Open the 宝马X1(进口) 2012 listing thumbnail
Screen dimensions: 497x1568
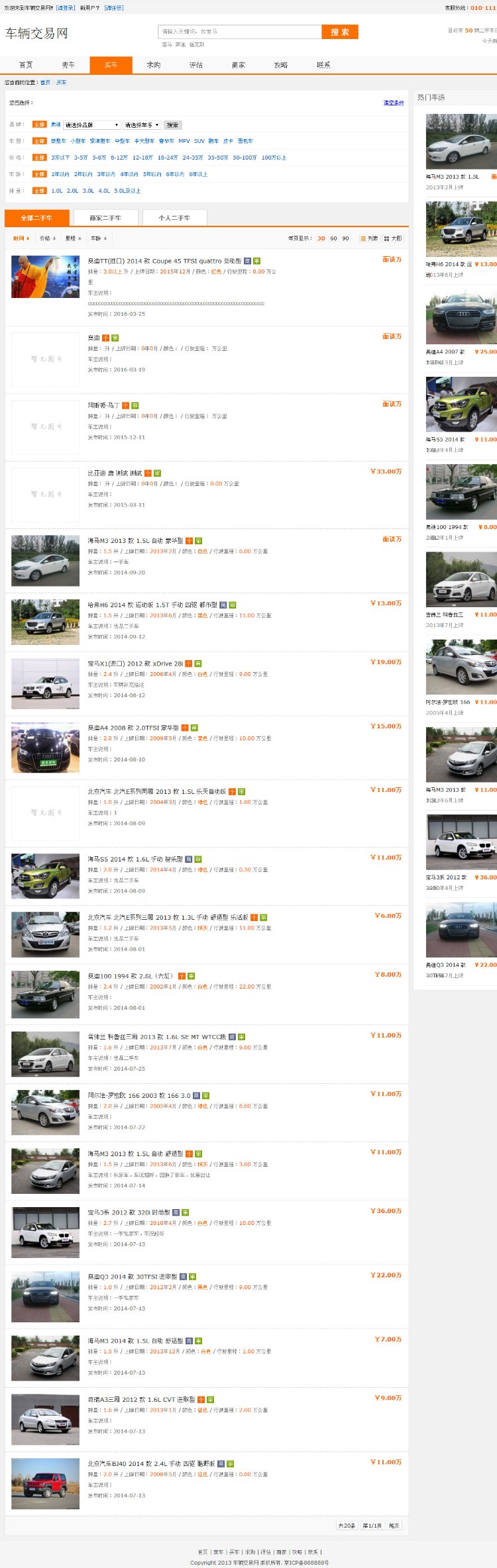[x=45, y=684]
